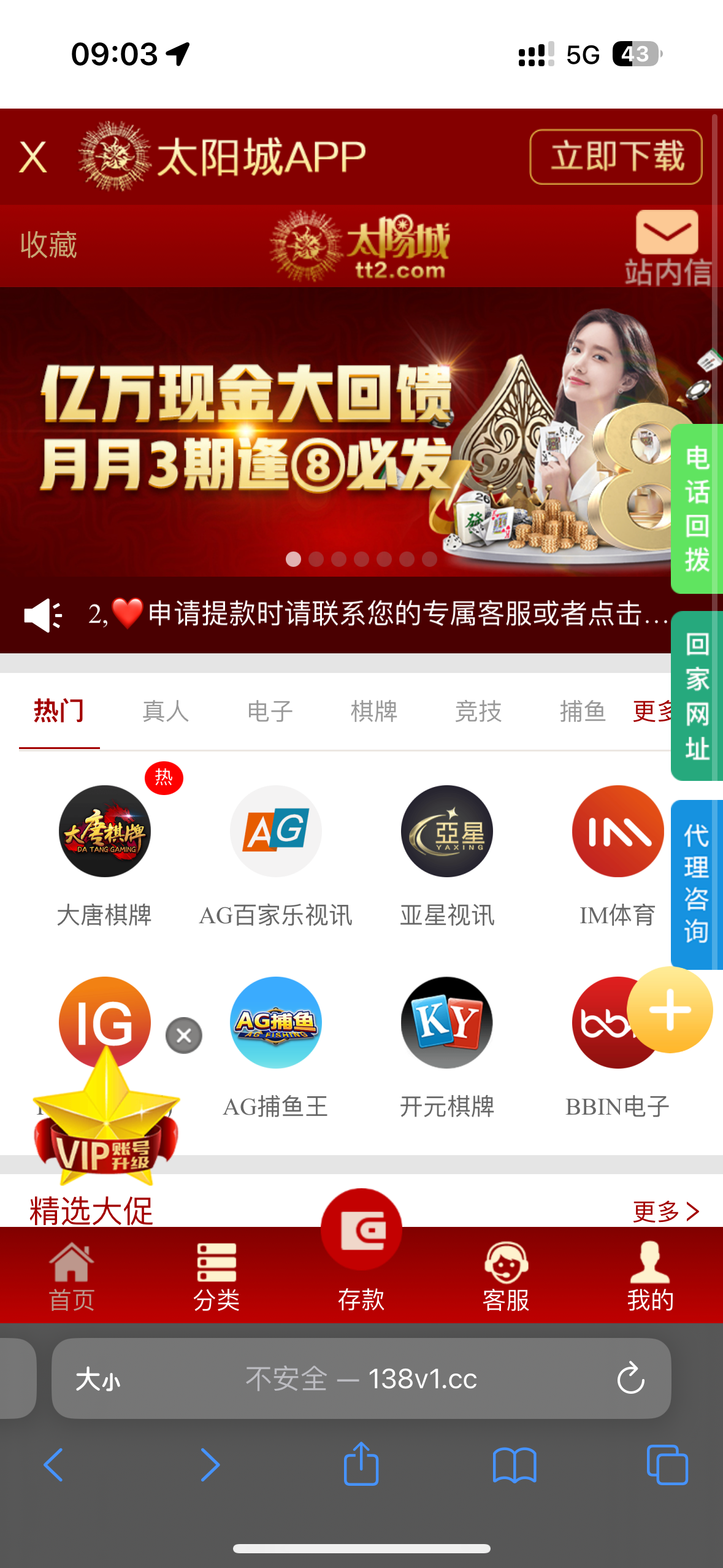Close the VIP账号升级 floating badge
723x1568 pixels.
click(x=184, y=1036)
